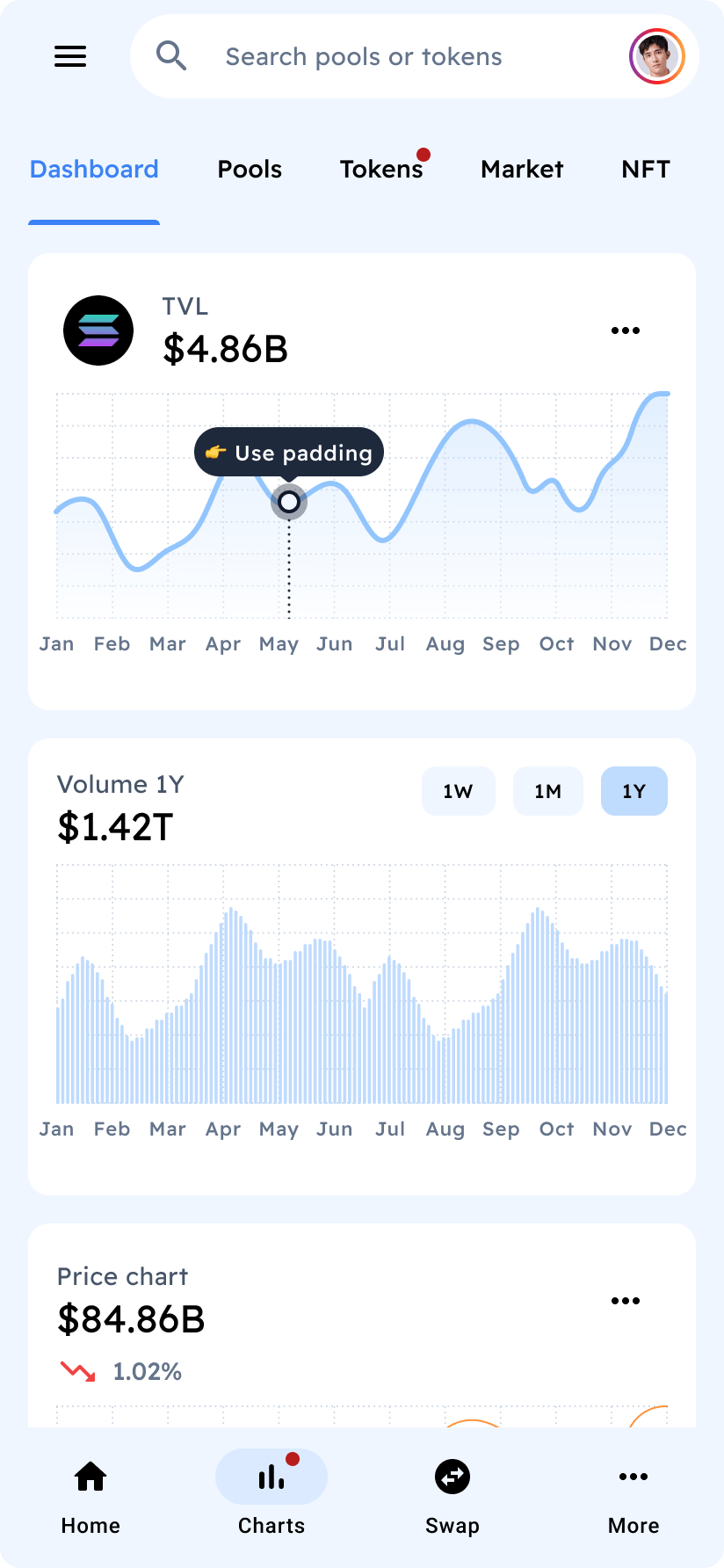Open the NFT section
724x1568 pixels.
[645, 169]
